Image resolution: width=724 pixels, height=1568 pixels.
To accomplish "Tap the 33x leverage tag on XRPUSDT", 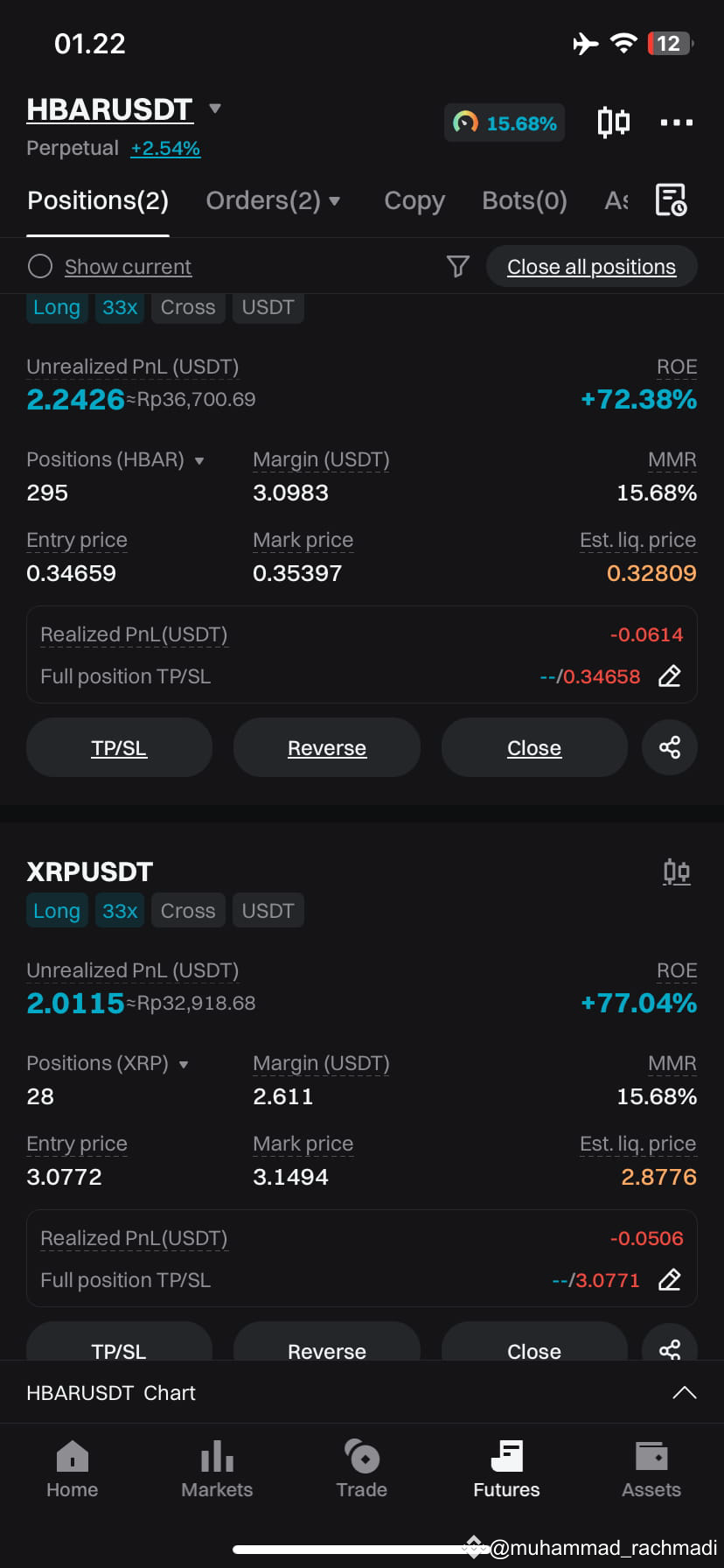I will click(119, 910).
